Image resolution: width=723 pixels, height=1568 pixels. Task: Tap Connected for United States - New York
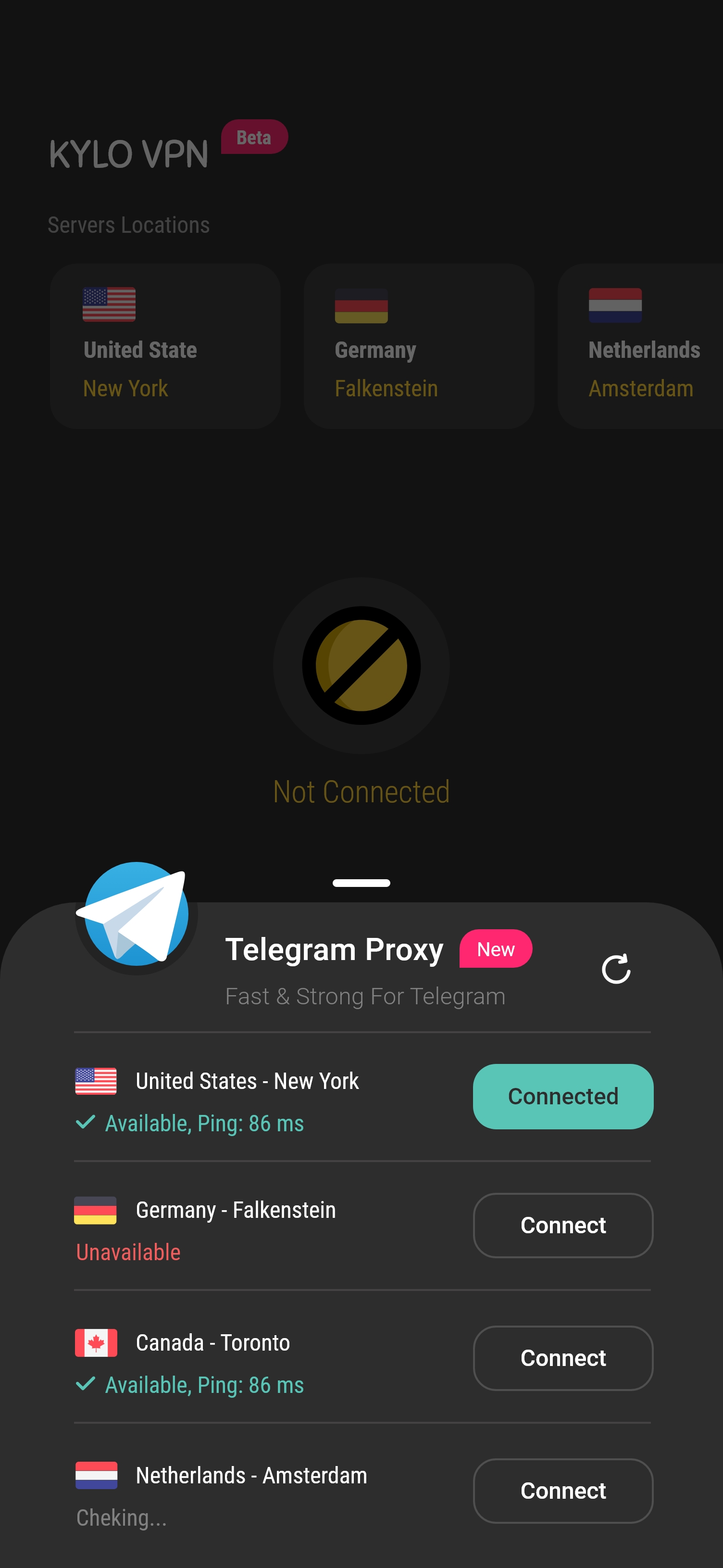(x=562, y=1096)
